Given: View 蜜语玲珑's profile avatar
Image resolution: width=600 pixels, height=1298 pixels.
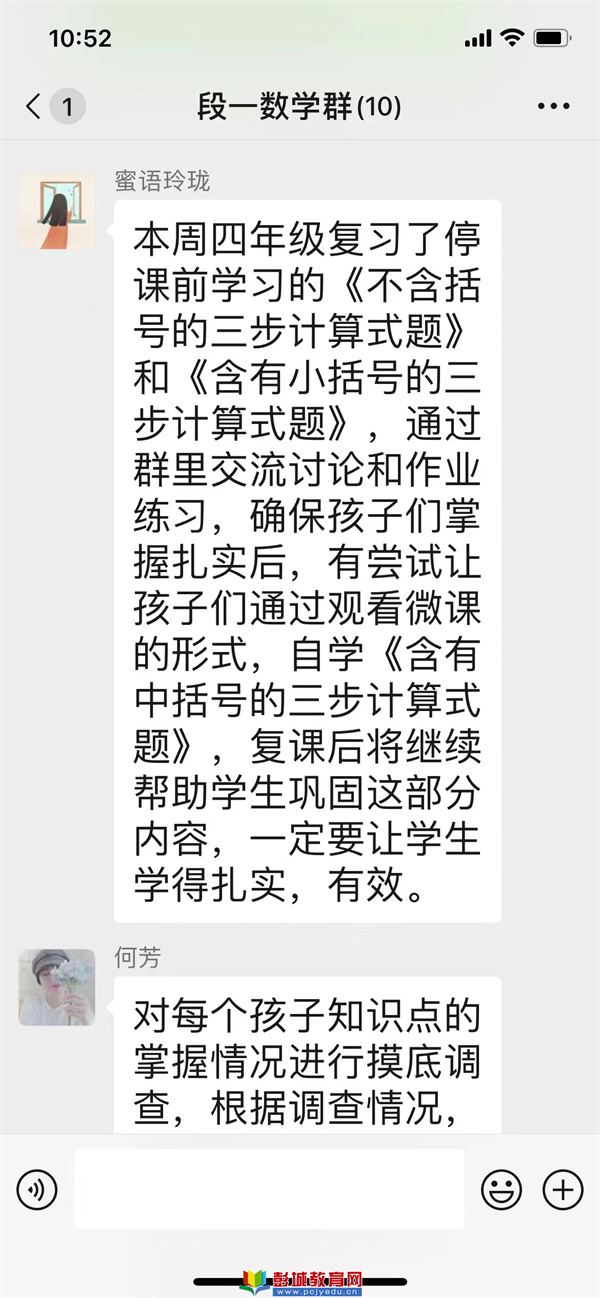Looking at the screenshot, I should (x=57, y=210).
